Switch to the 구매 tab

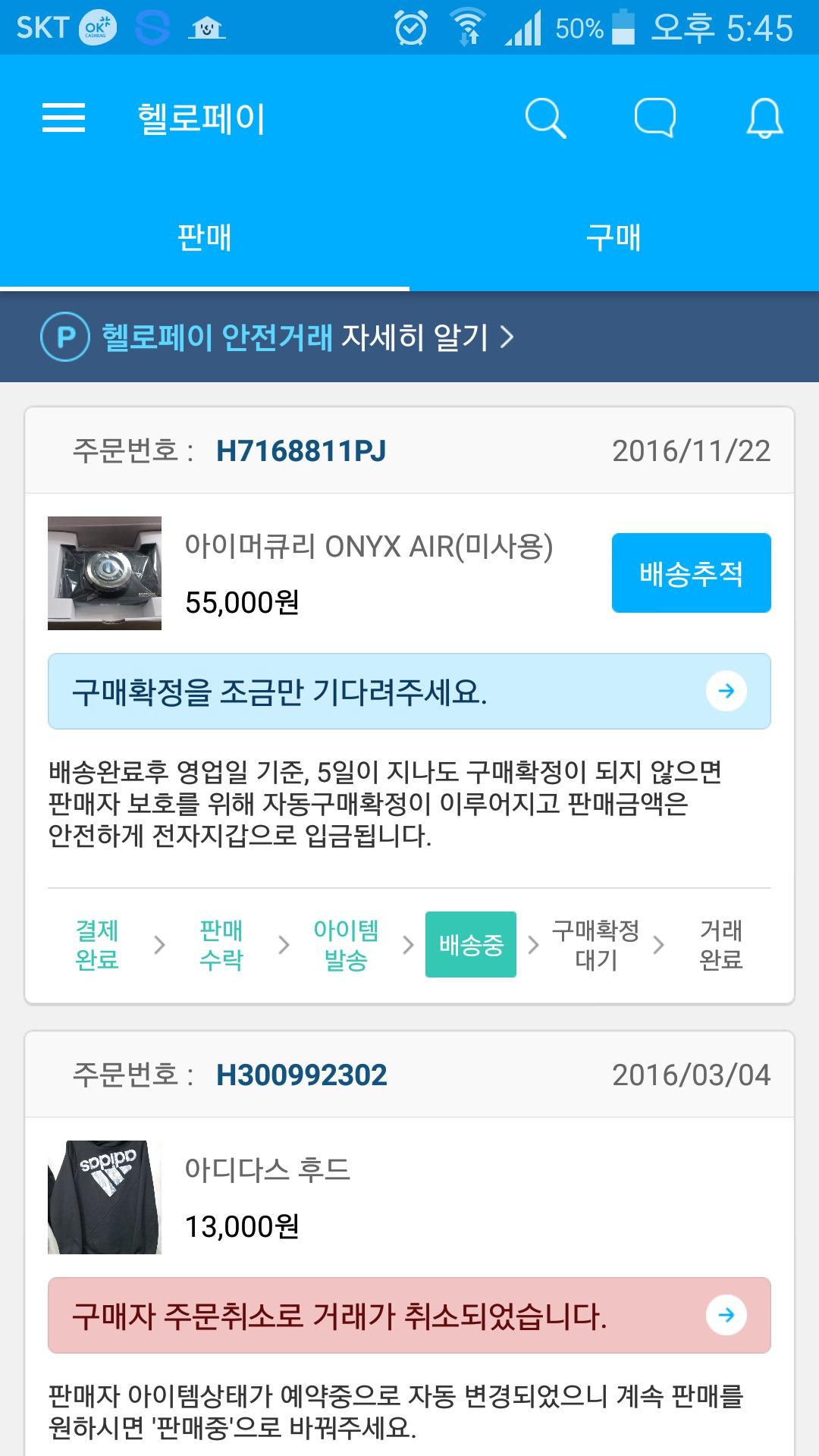point(614,237)
